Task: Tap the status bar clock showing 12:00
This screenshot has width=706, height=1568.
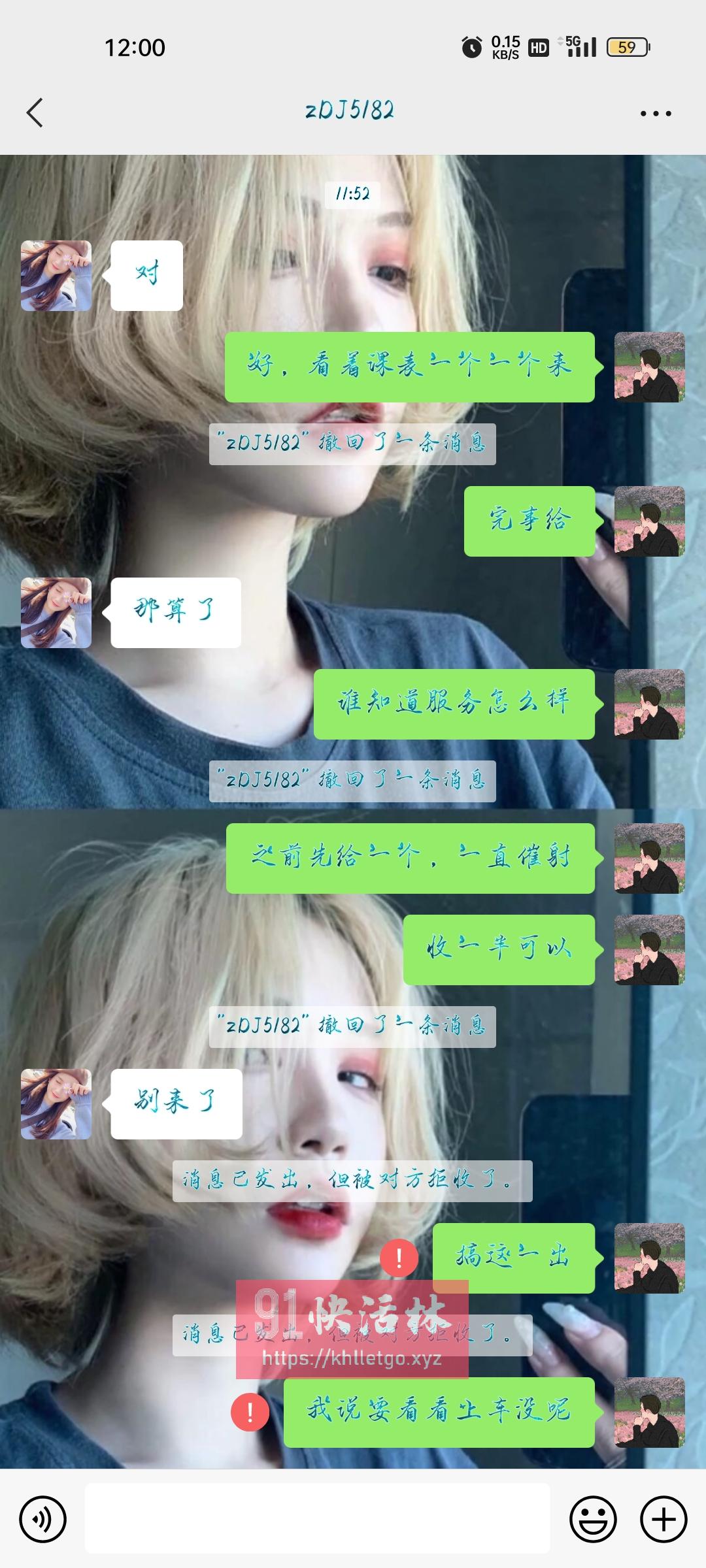Action: click(134, 48)
